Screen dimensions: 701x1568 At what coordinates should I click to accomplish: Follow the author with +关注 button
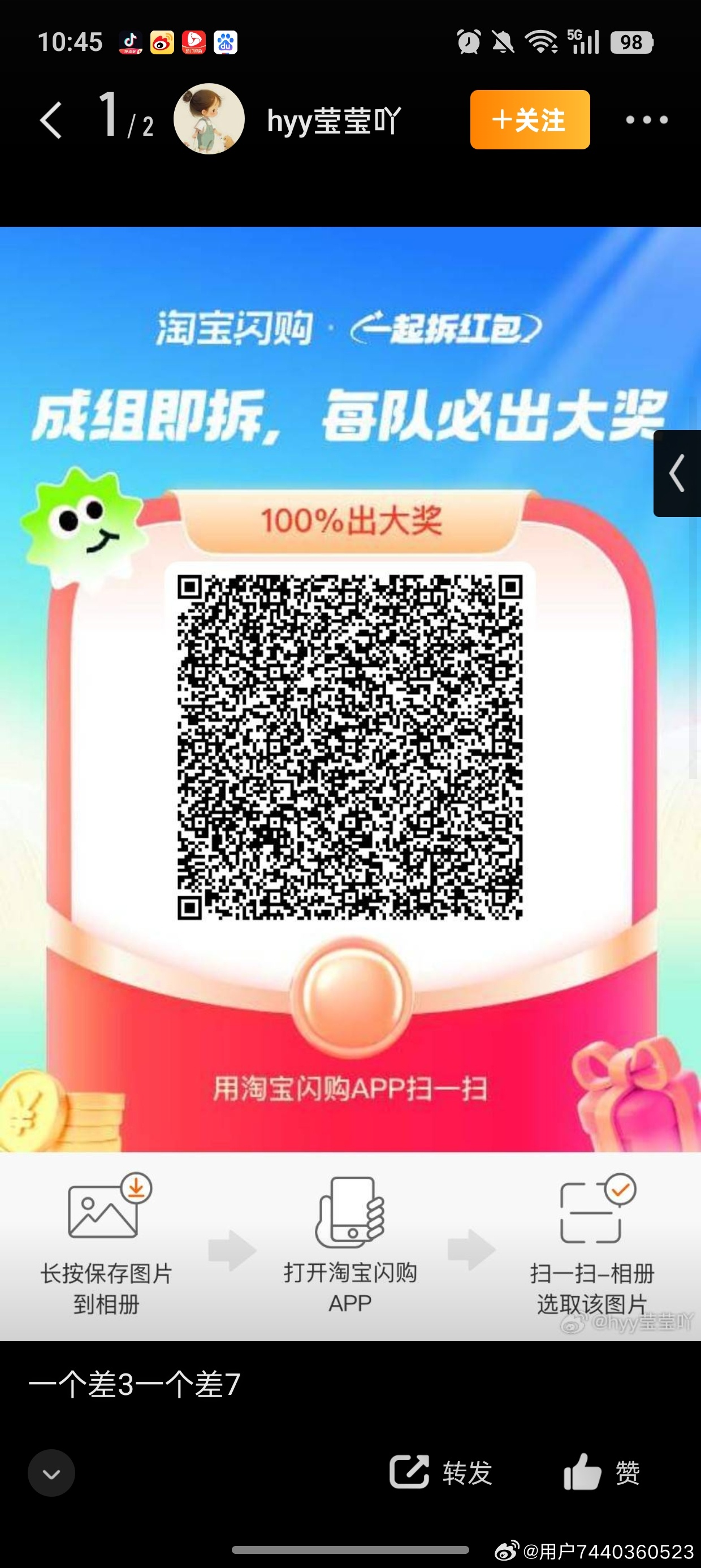click(529, 120)
